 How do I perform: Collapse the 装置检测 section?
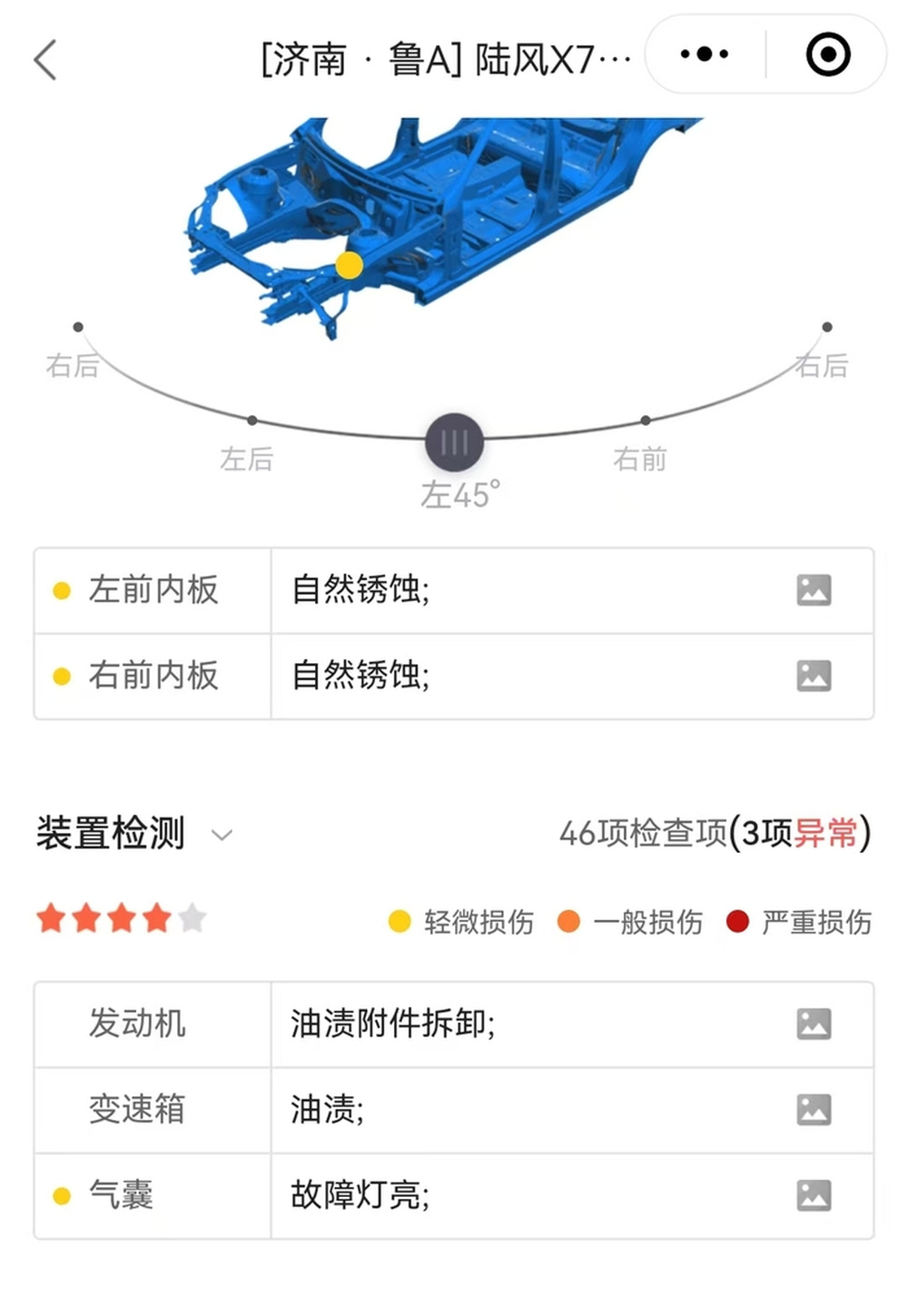(222, 835)
